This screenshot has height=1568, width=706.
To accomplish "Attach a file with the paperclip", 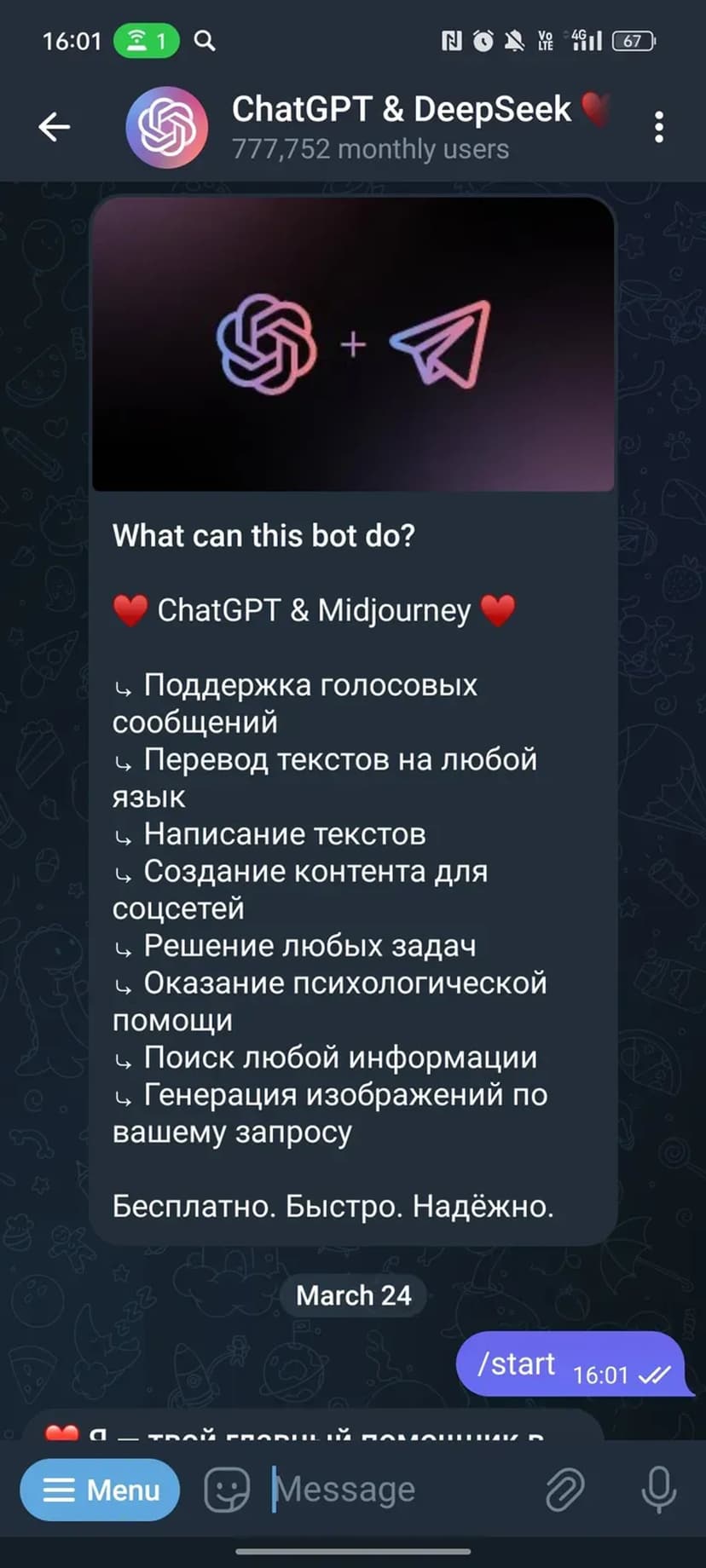I will pos(564,1490).
